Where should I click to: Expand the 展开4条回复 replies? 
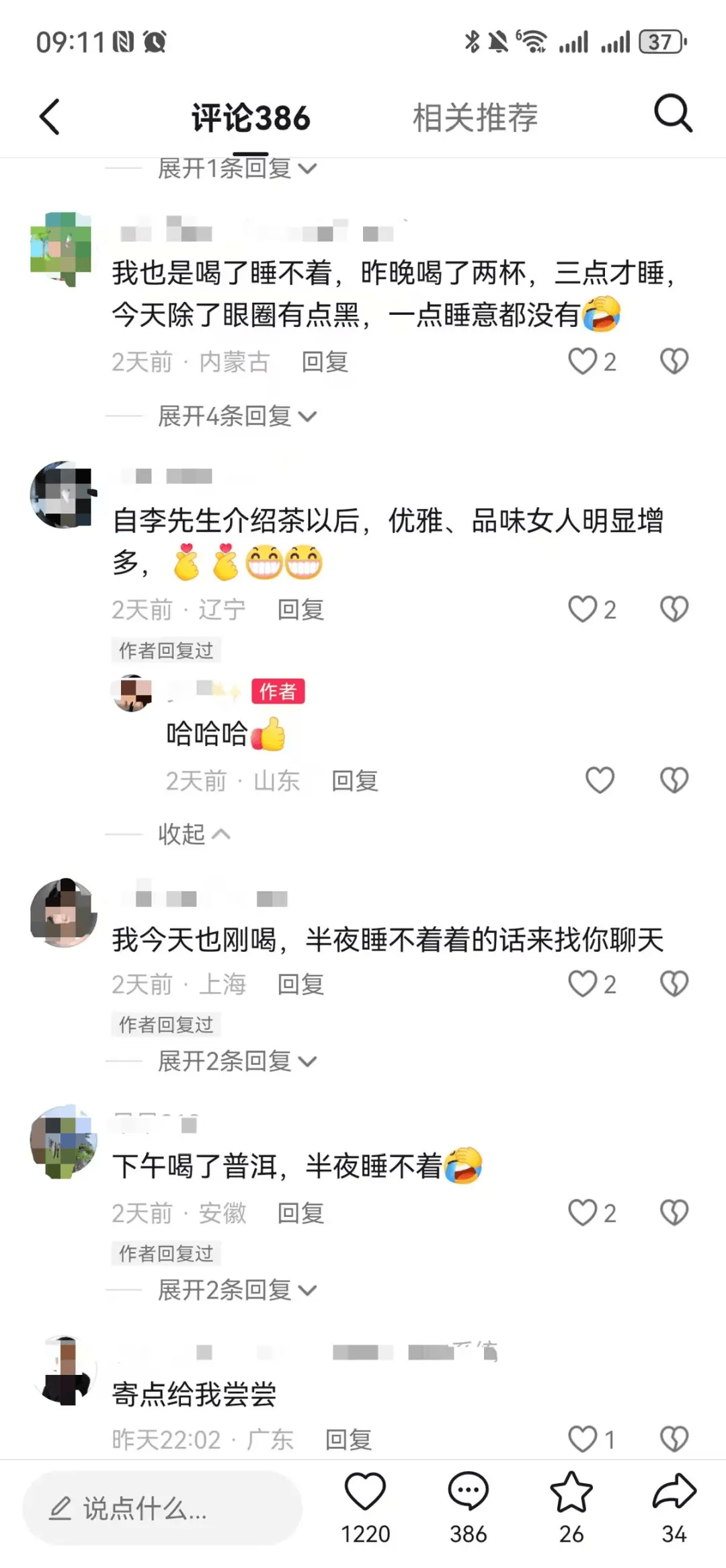[x=237, y=416]
